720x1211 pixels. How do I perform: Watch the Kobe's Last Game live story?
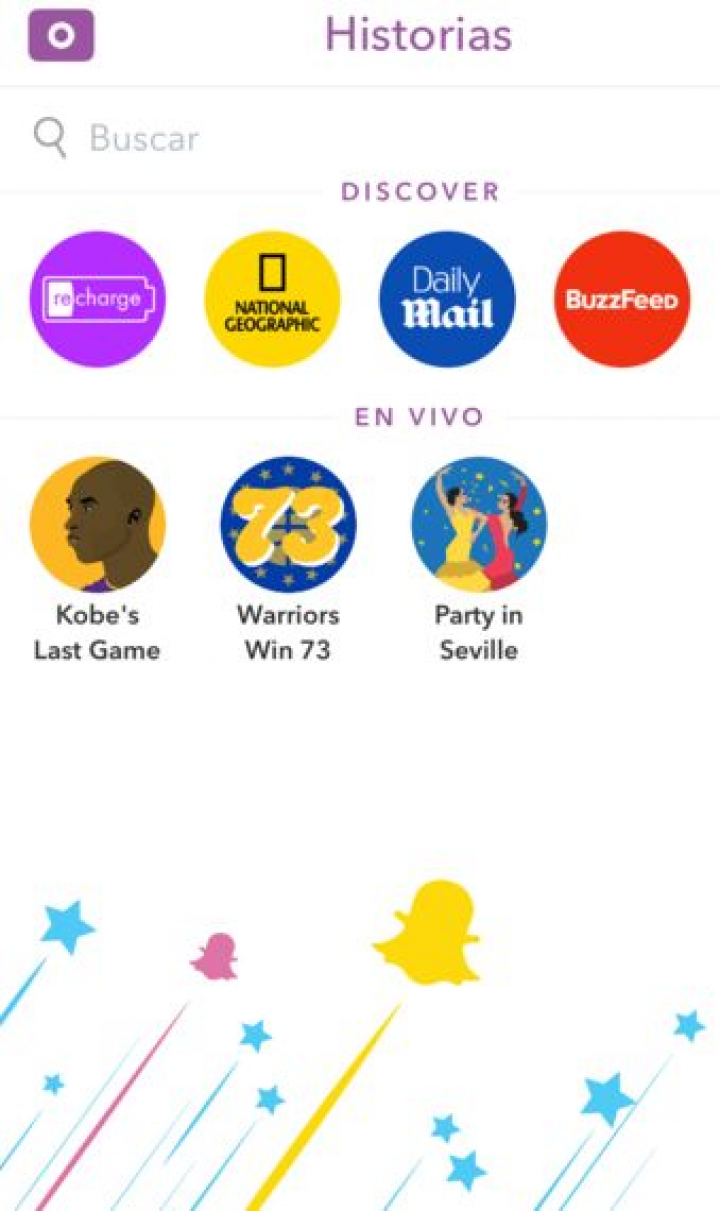[x=97, y=525]
